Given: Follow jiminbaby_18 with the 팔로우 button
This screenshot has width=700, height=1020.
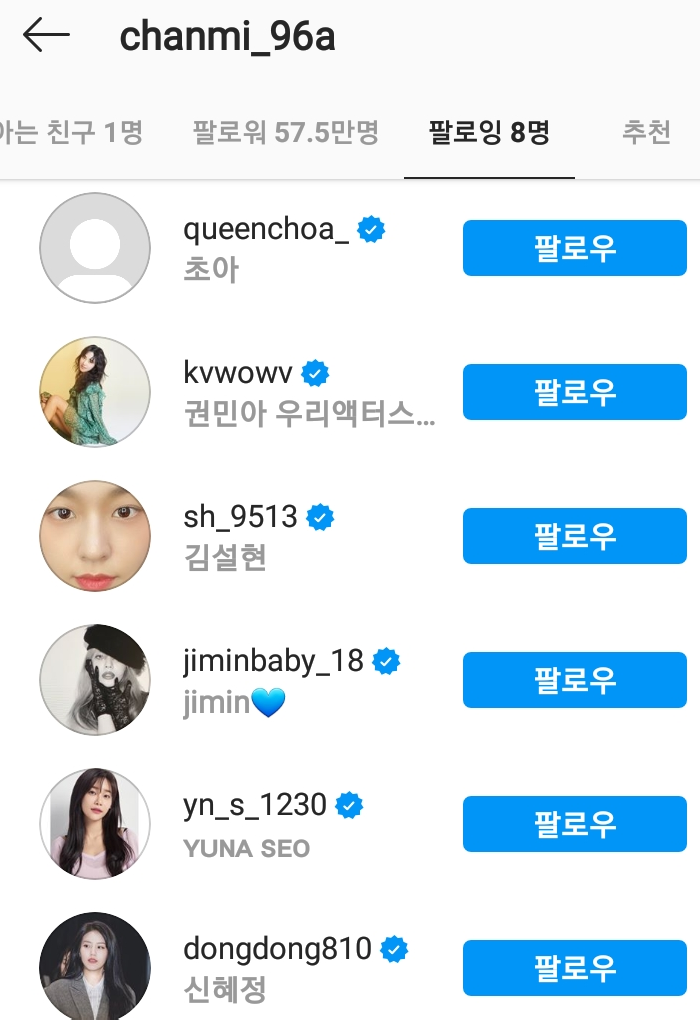Looking at the screenshot, I should click(x=574, y=680).
